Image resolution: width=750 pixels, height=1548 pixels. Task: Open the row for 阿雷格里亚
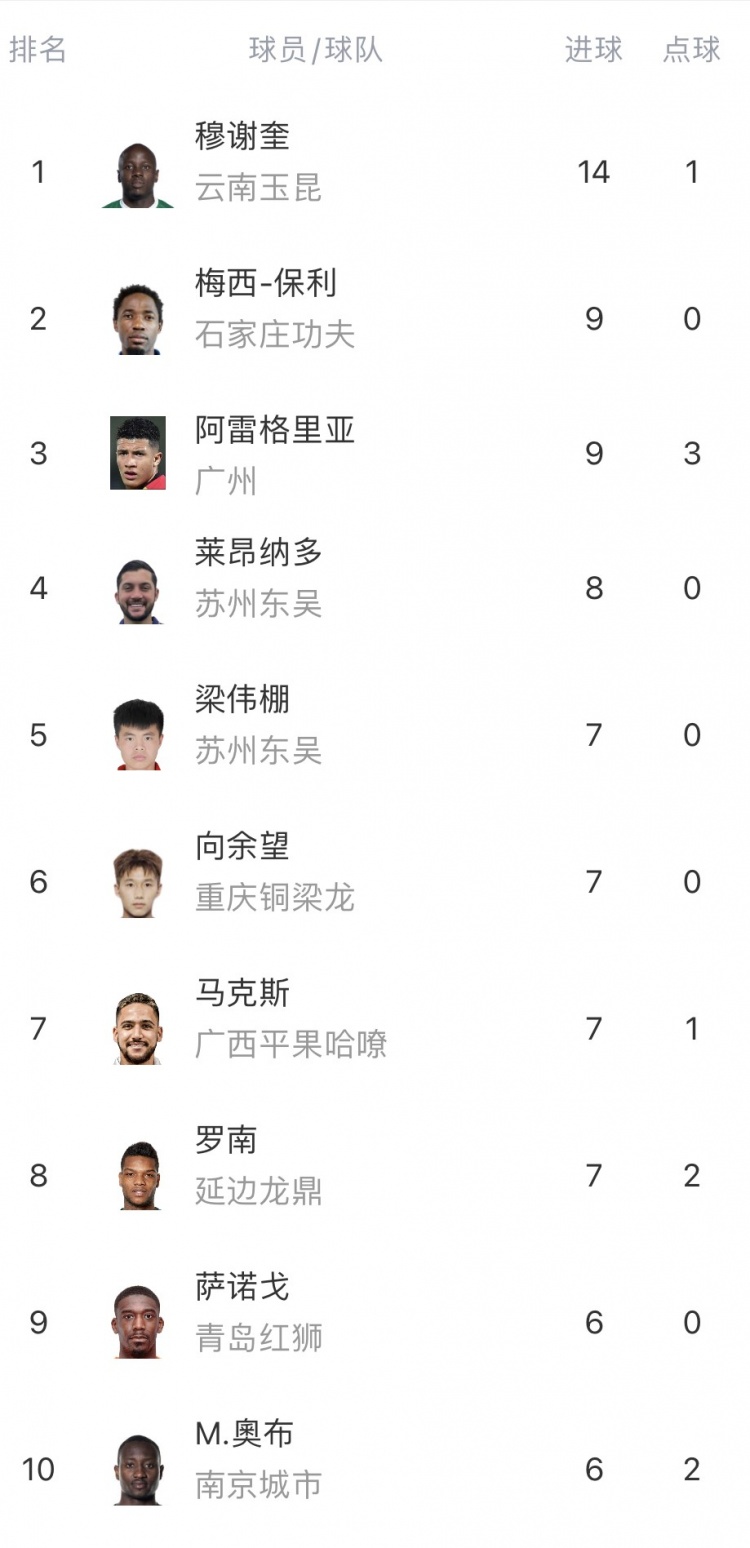(274, 431)
